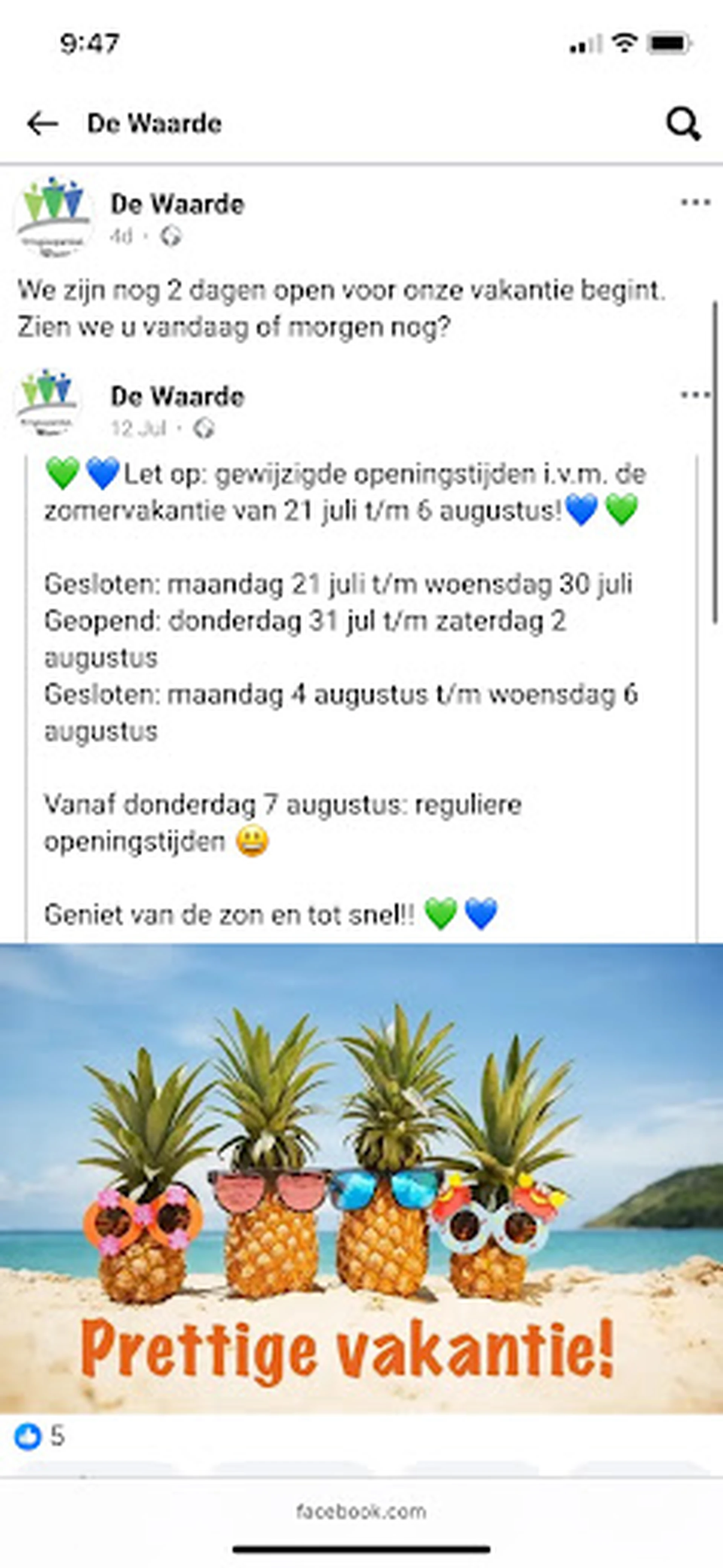Open options menu for the 4d post
The width and height of the screenshot is (723, 1568).
[x=695, y=203]
